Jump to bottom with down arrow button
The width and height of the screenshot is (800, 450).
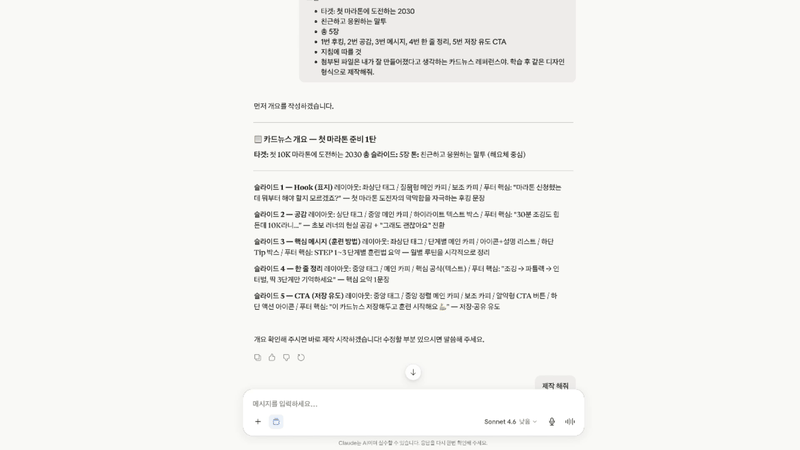(413, 372)
